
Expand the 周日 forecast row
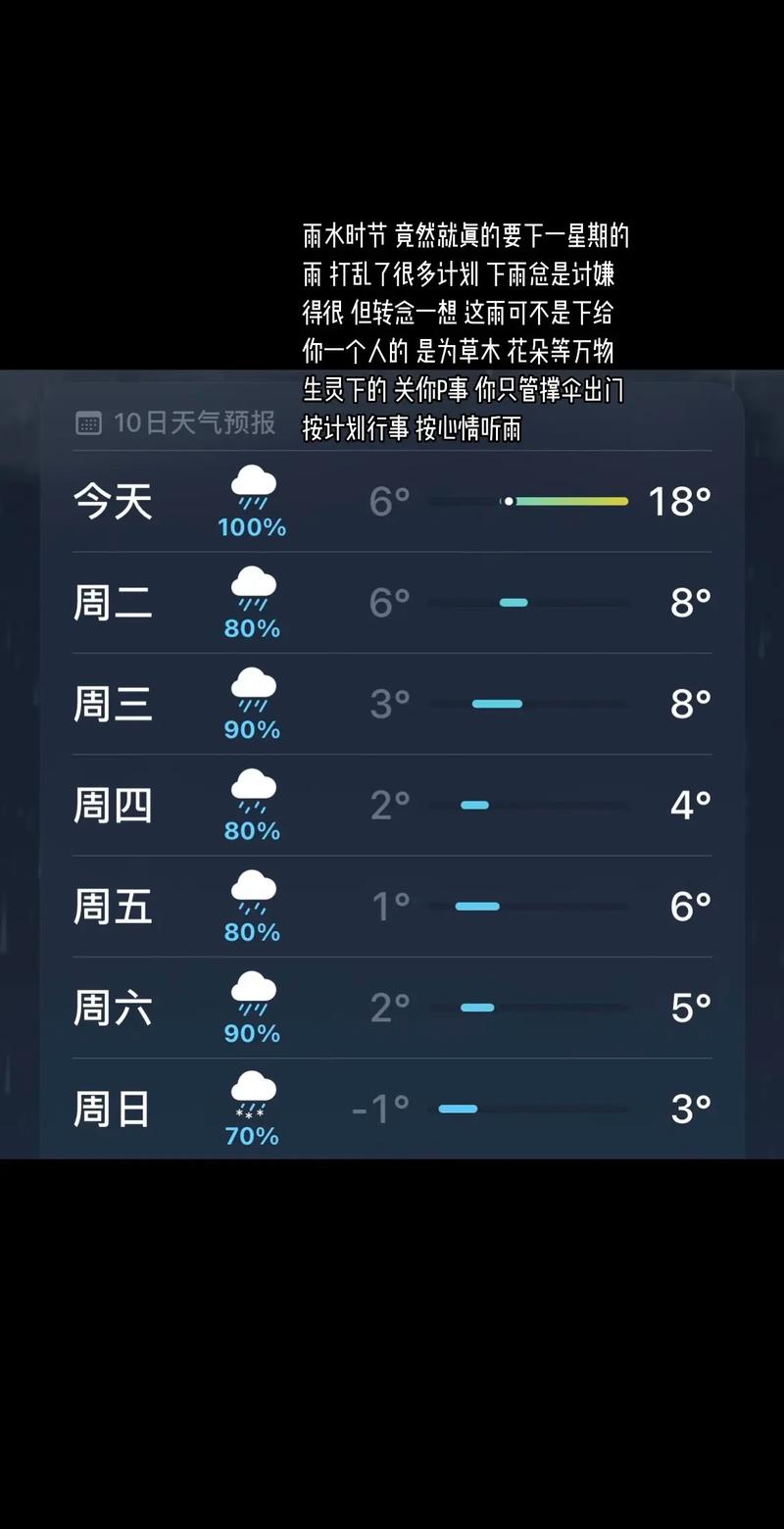tap(392, 1108)
